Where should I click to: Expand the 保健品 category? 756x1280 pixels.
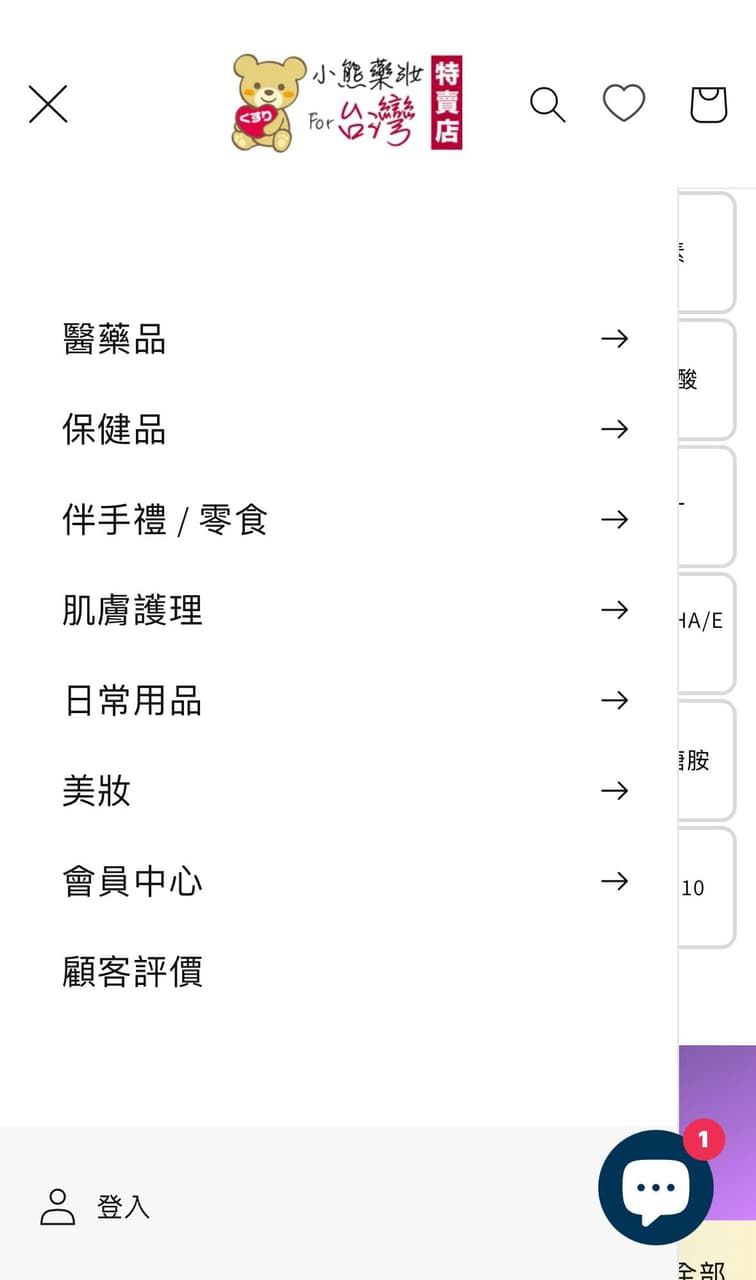(345, 429)
